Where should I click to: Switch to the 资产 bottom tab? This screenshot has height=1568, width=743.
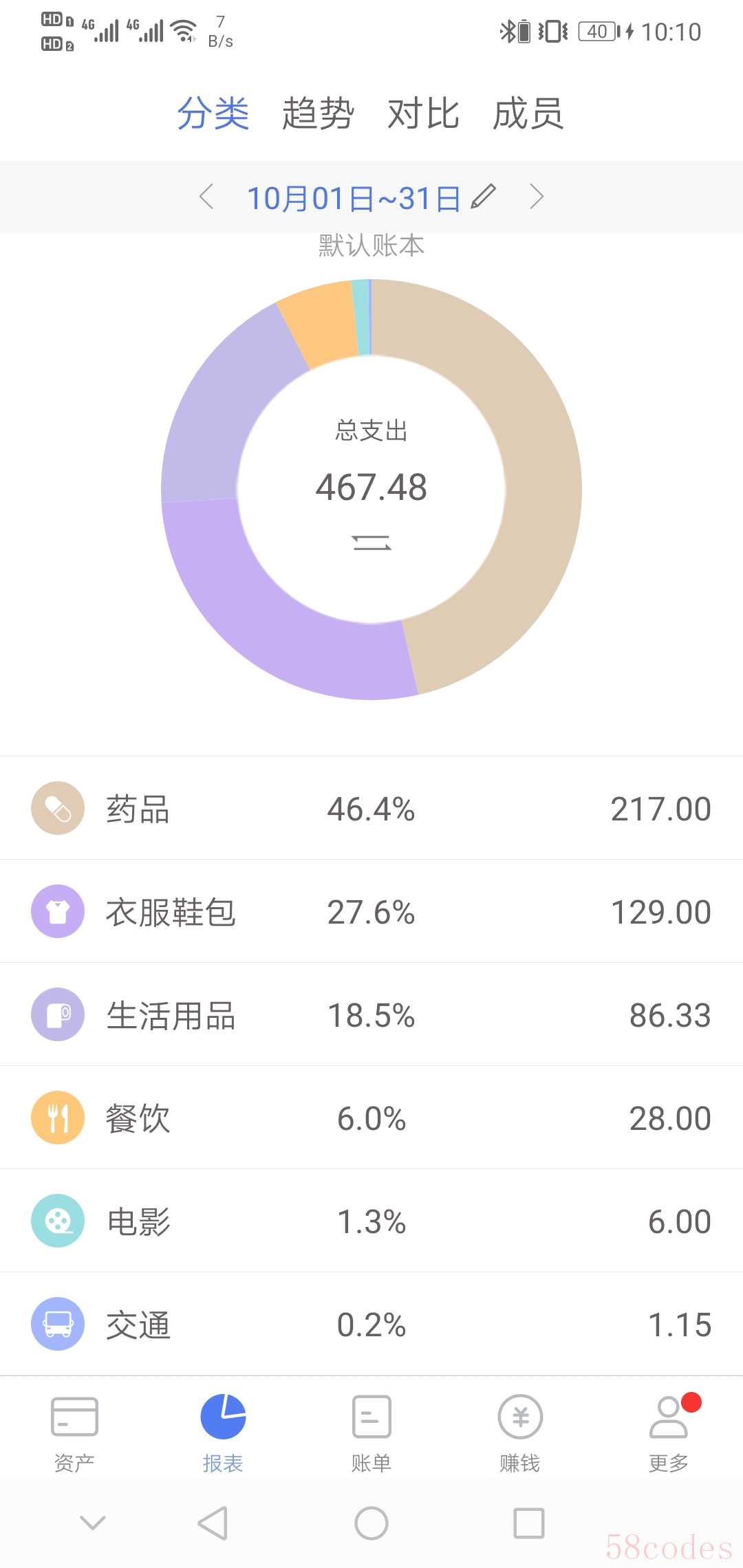pos(74,1433)
